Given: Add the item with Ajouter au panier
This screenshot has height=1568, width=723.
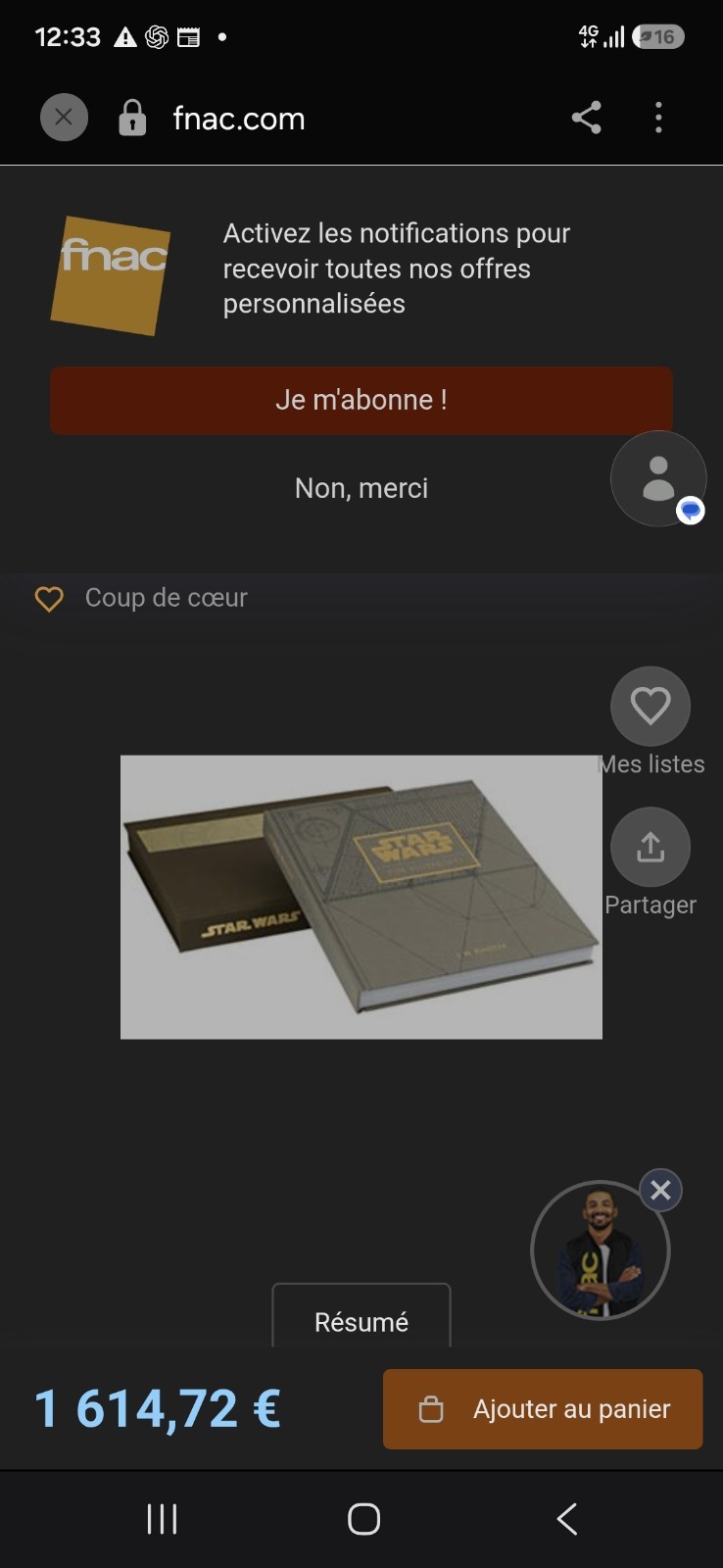Looking at the screenshot, I should [543, 1409].
